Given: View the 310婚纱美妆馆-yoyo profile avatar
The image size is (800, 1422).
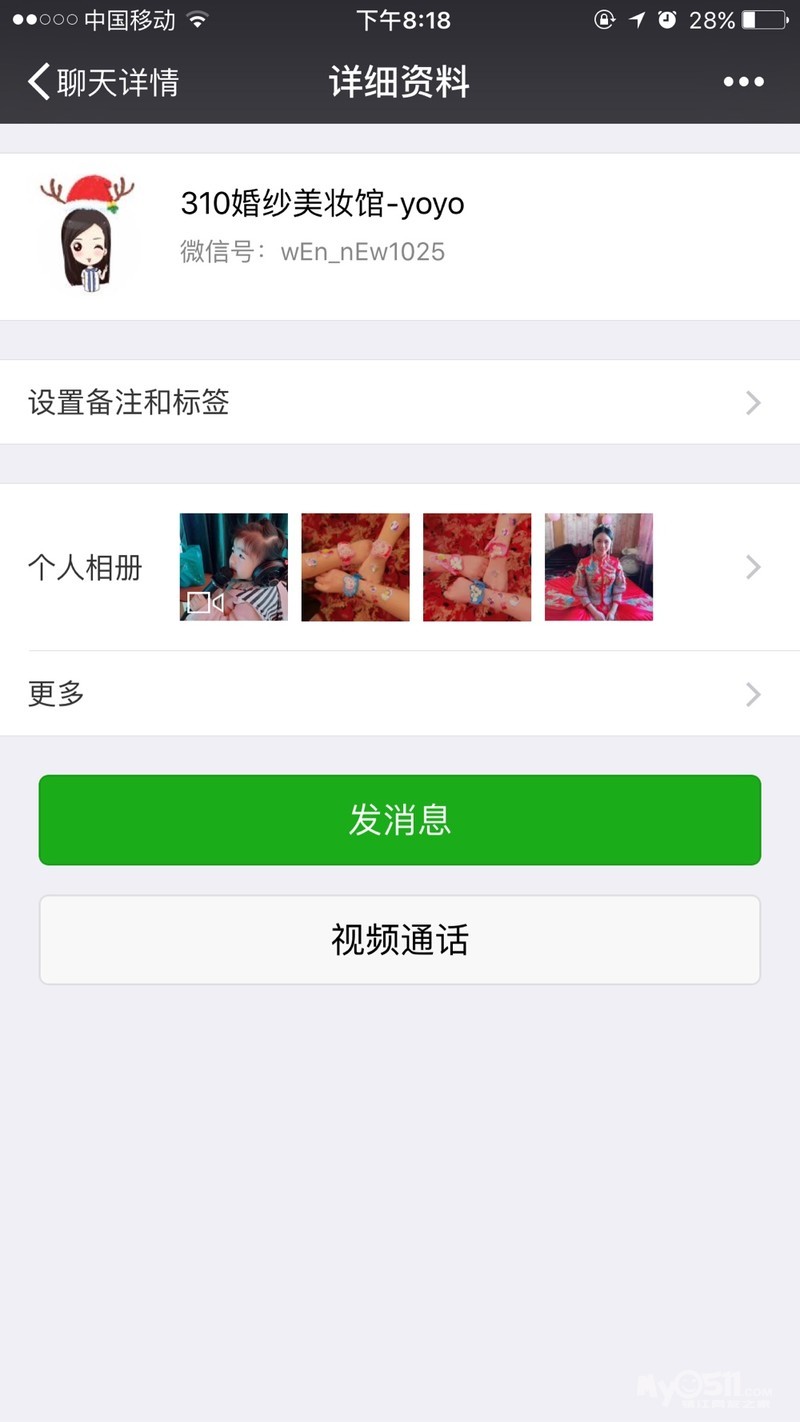Looking at the screenshot, I should 87,234.
